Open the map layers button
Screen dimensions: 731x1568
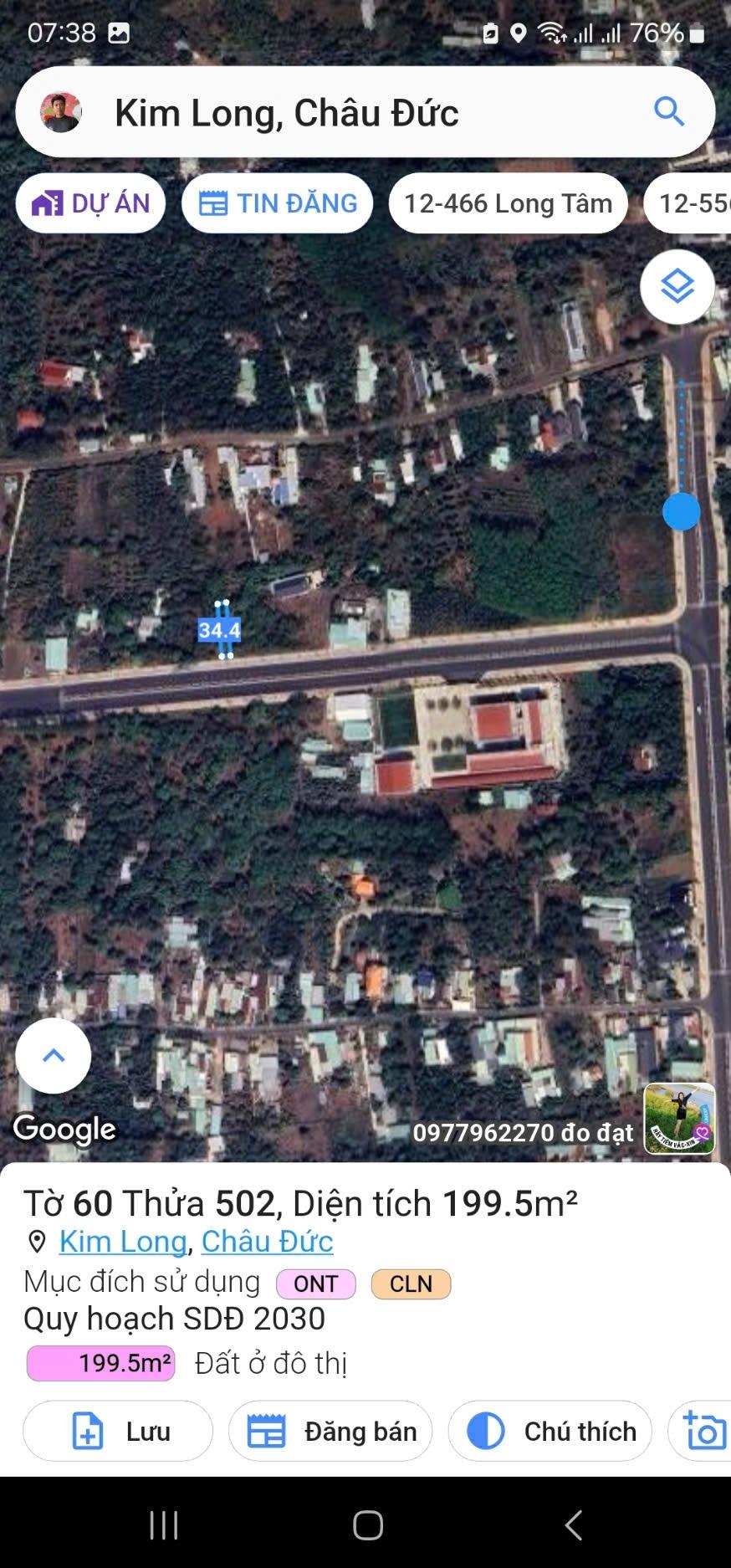677,287
